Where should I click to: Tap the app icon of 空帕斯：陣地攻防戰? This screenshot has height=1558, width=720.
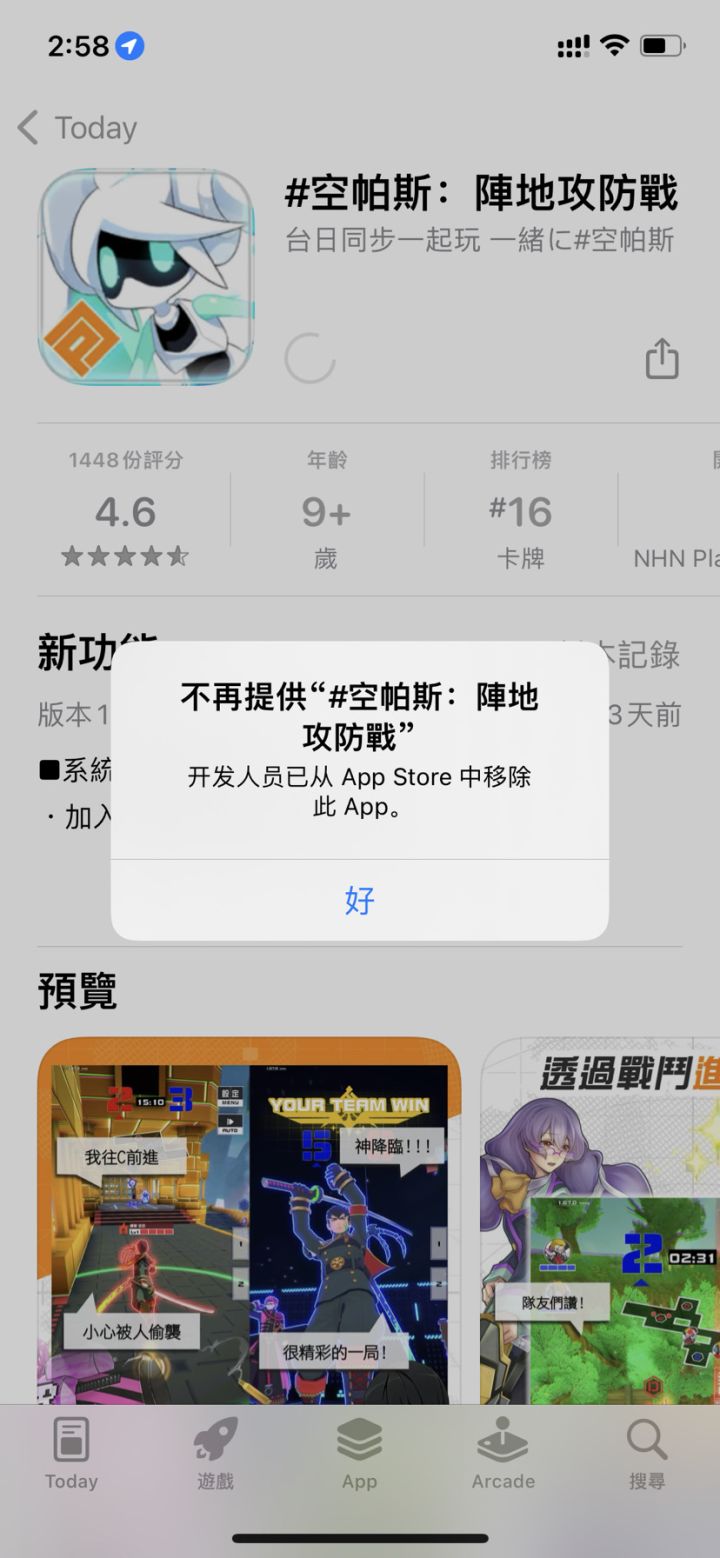(145, 276)
